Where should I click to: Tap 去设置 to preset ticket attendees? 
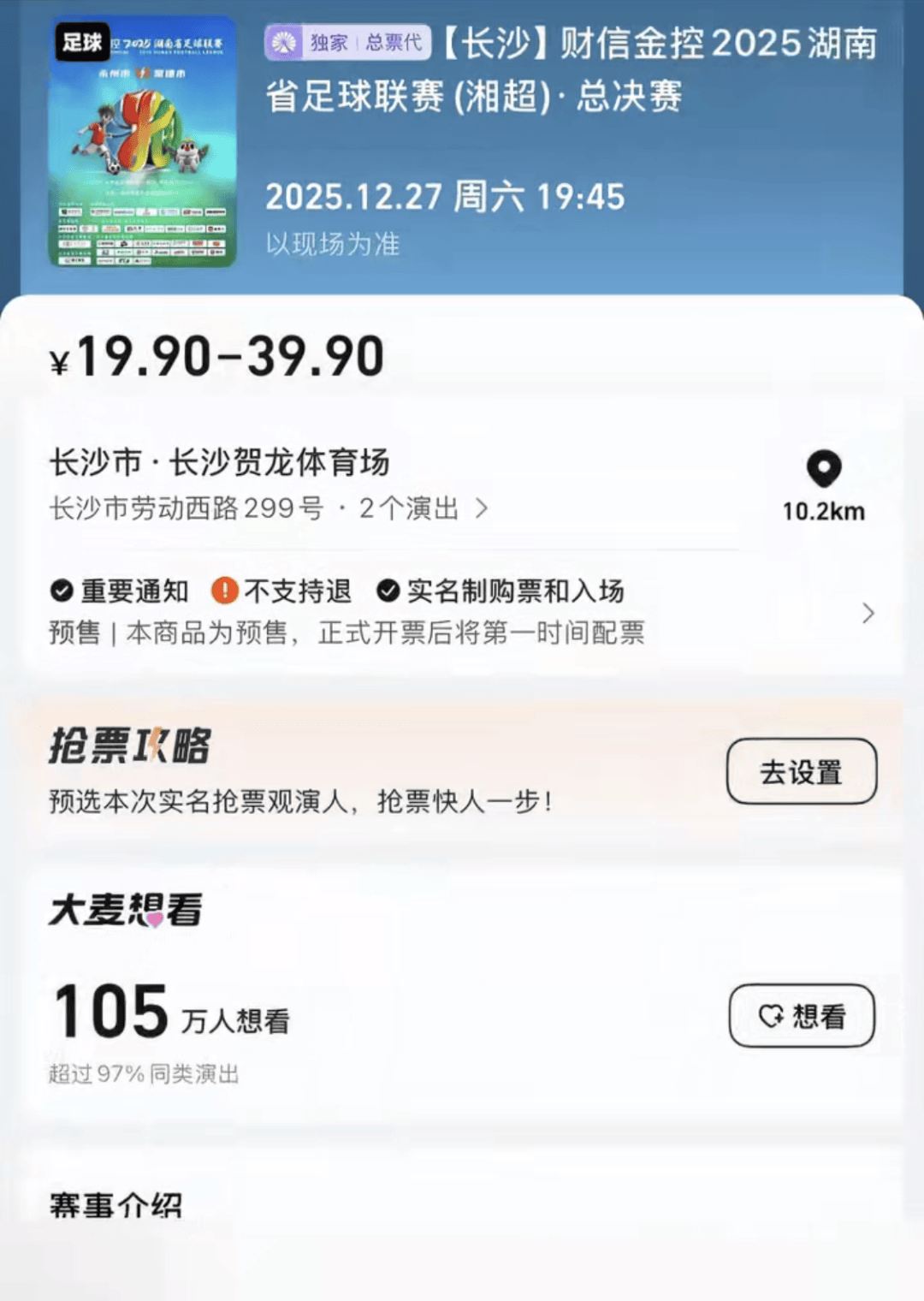801,771
